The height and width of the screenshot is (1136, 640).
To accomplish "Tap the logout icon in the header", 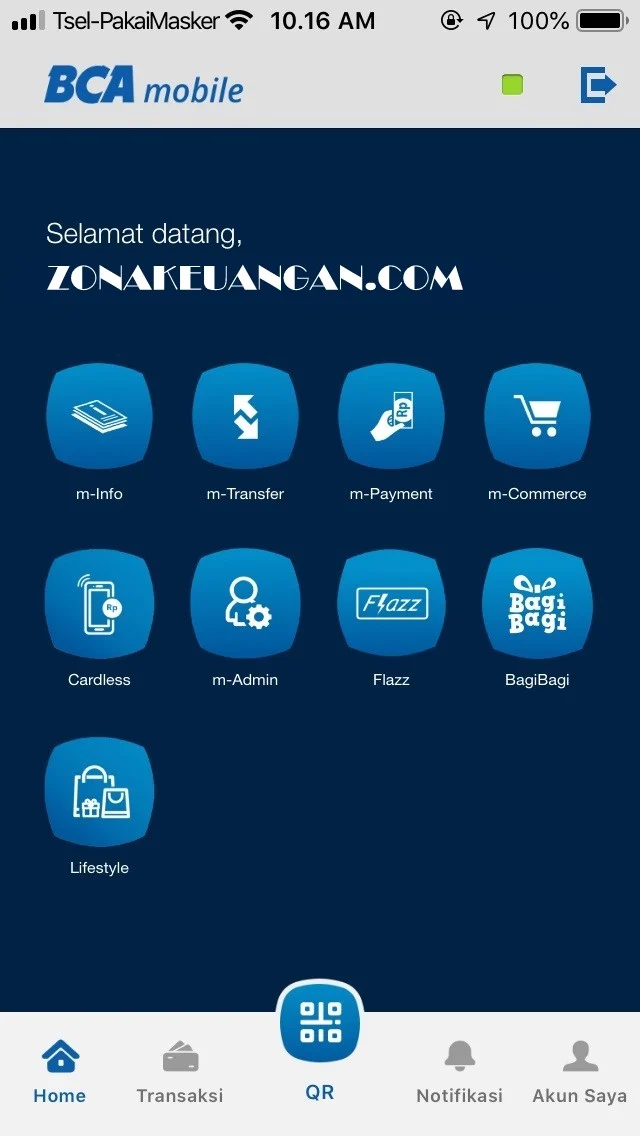I will pos(598,85).
